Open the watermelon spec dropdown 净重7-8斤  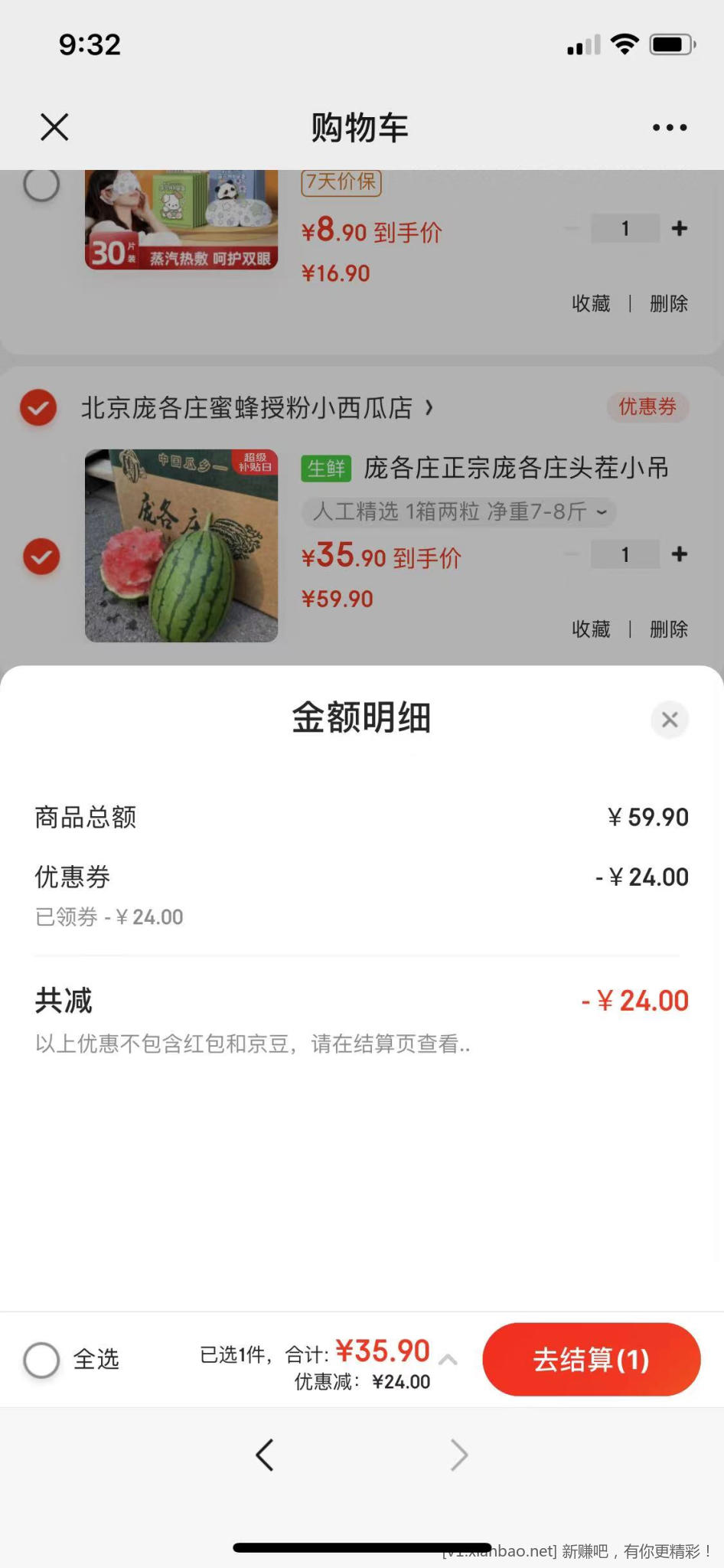[602, 512]
